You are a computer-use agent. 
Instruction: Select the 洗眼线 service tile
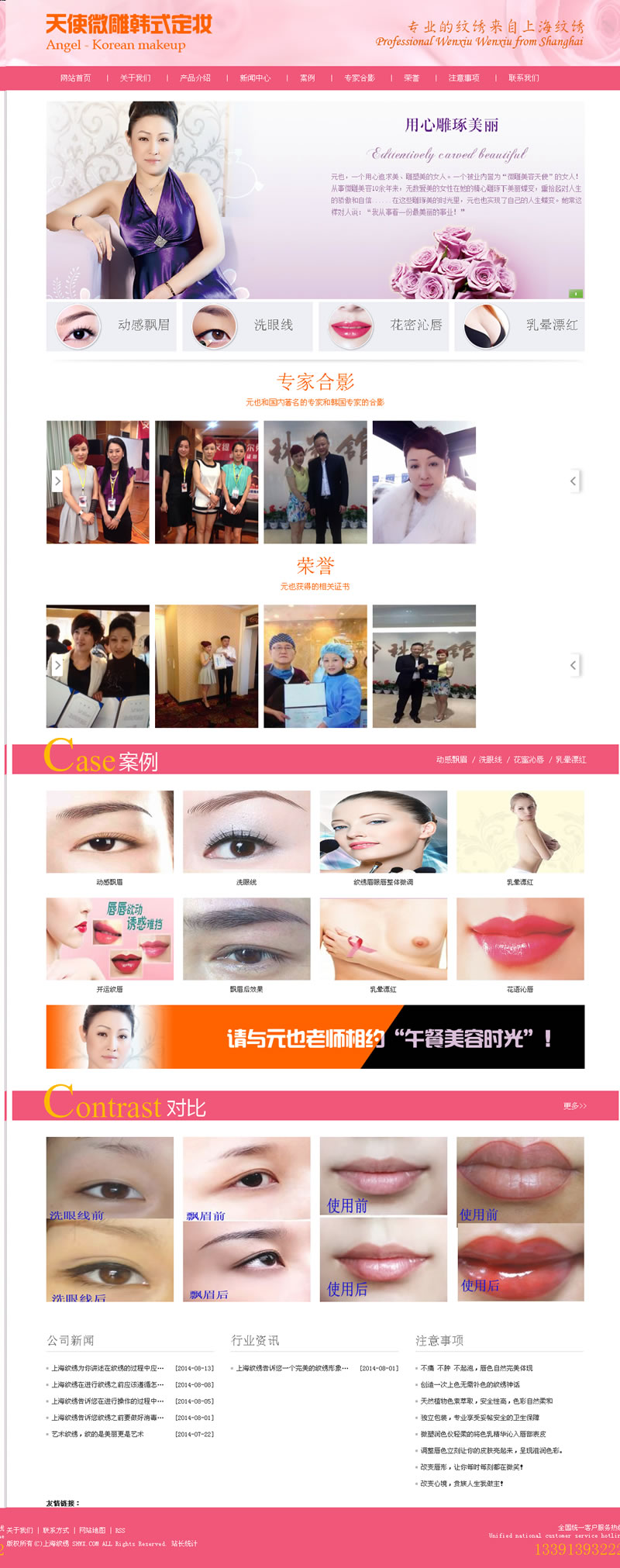pos(247,326)
